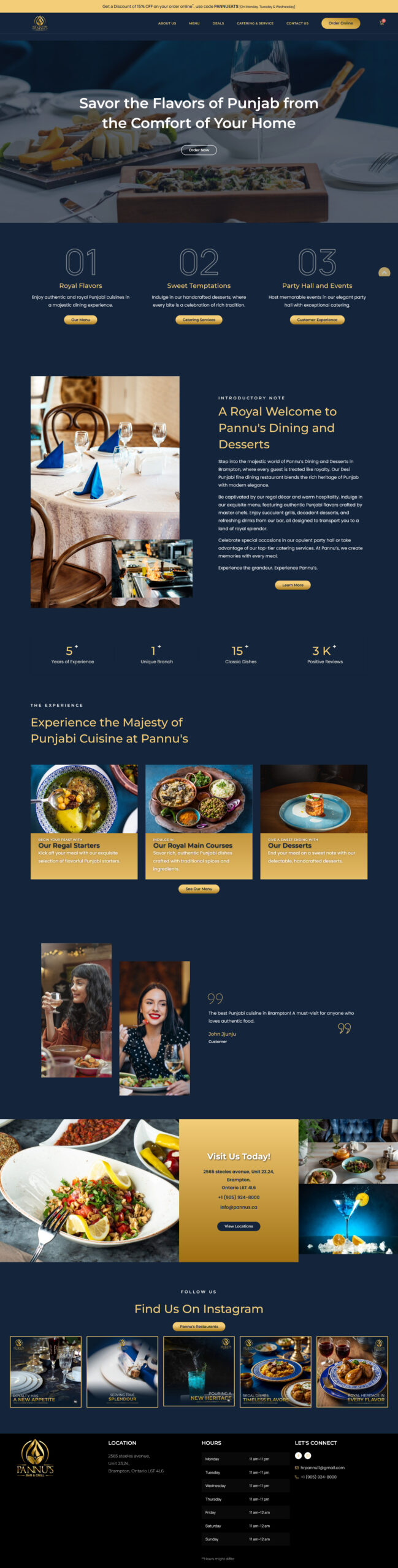This screenshot has height=1568, width=398.
Task: Open the Deals nav item
Action: point(218,23)
